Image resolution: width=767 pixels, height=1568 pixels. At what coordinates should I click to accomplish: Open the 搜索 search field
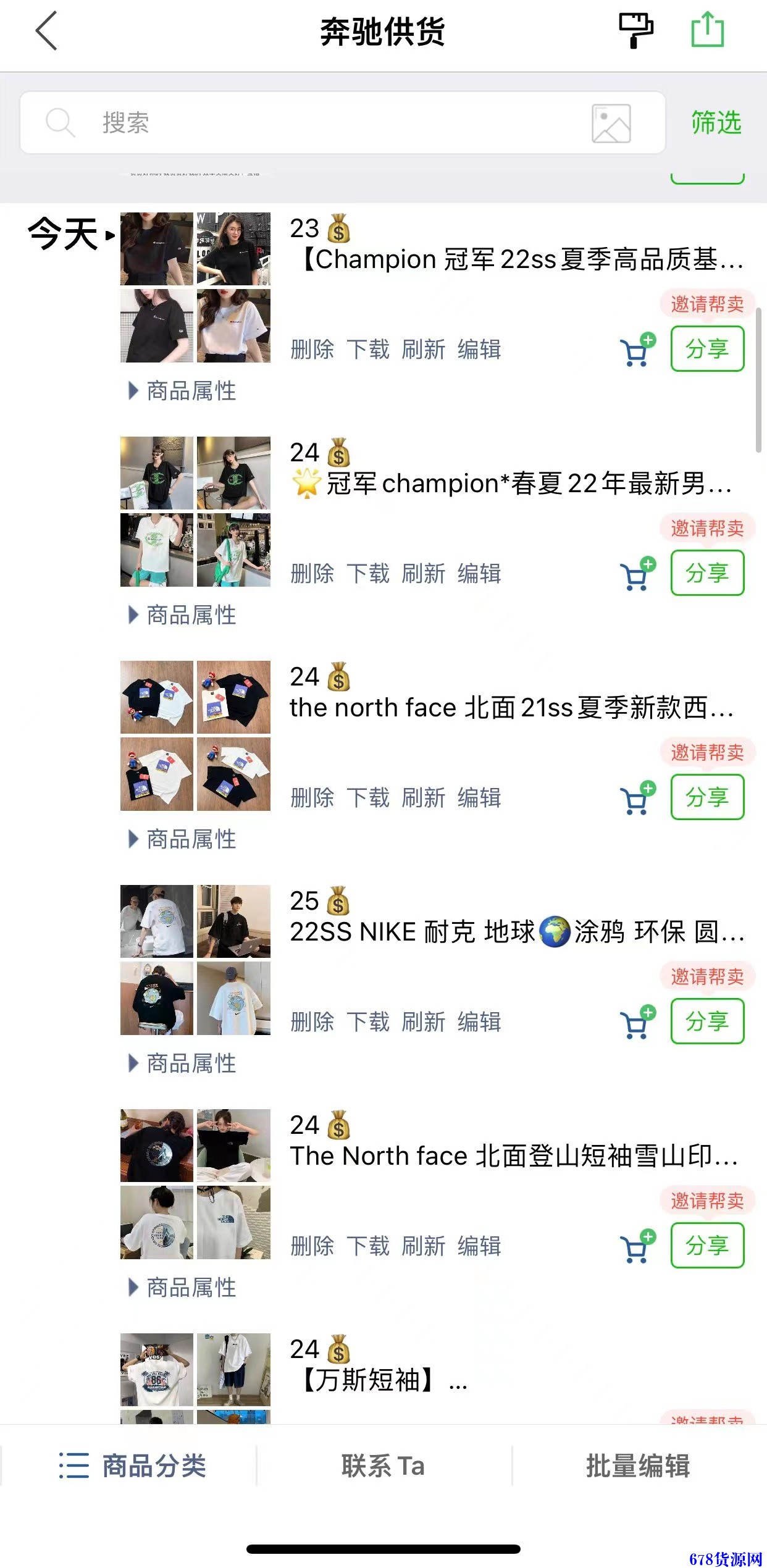309,122
